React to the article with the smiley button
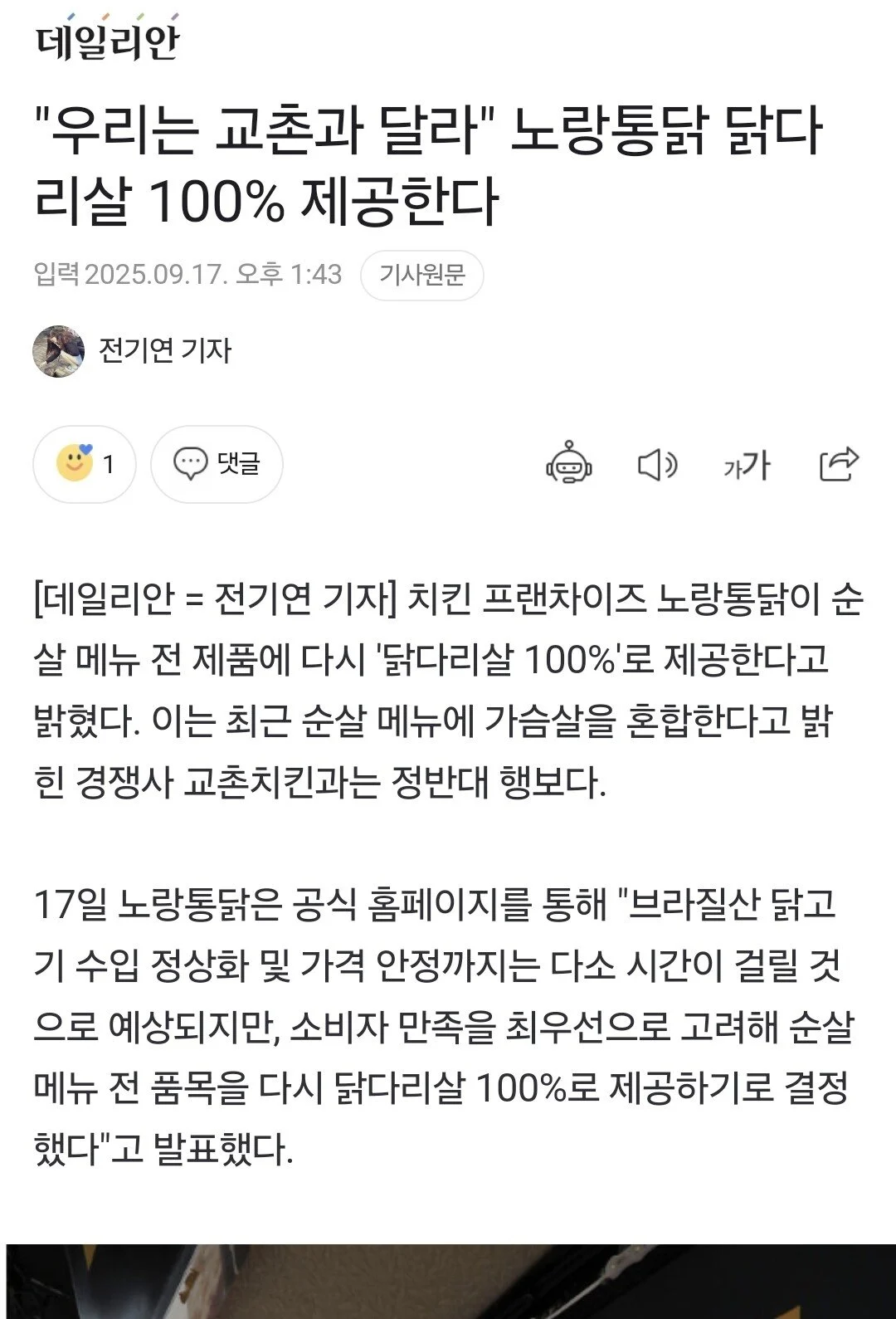Screen dimensions: 896x1319 [84, 464]
